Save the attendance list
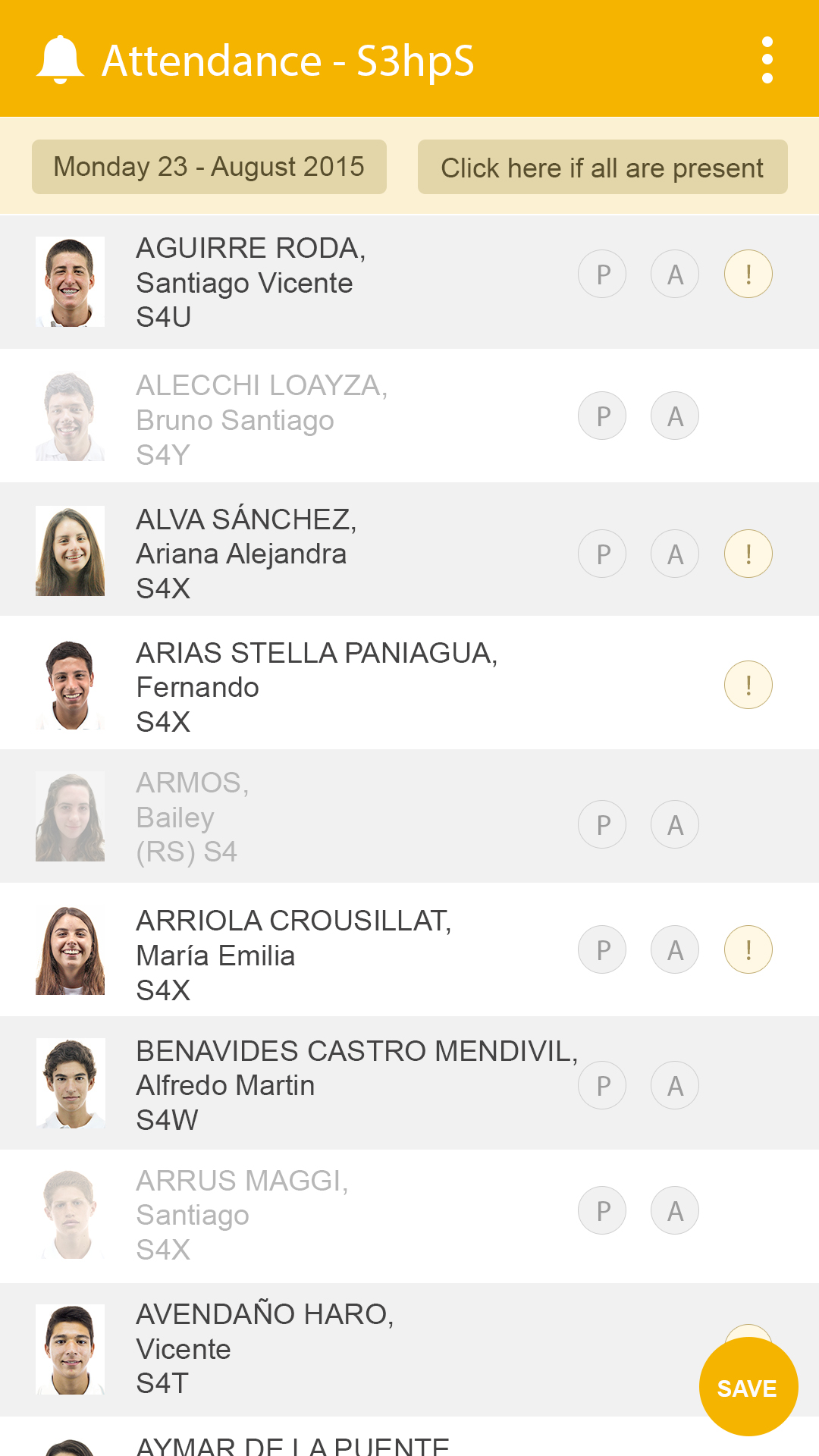This screenshot has width=819, height=1456. [x=748, y=1387]
